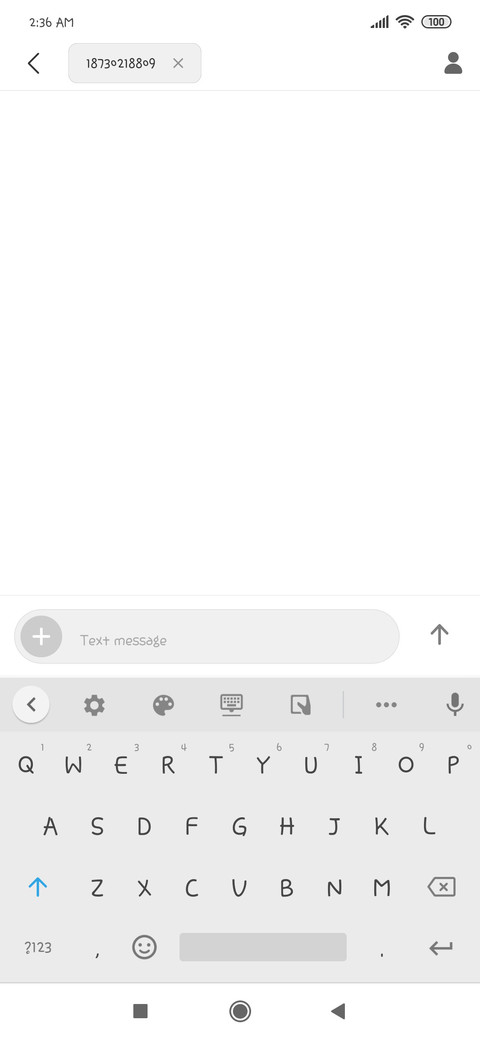Tap the Enter key on keyboard
480x1040 pixels.
pyautogui.click(x=441, y=948)
